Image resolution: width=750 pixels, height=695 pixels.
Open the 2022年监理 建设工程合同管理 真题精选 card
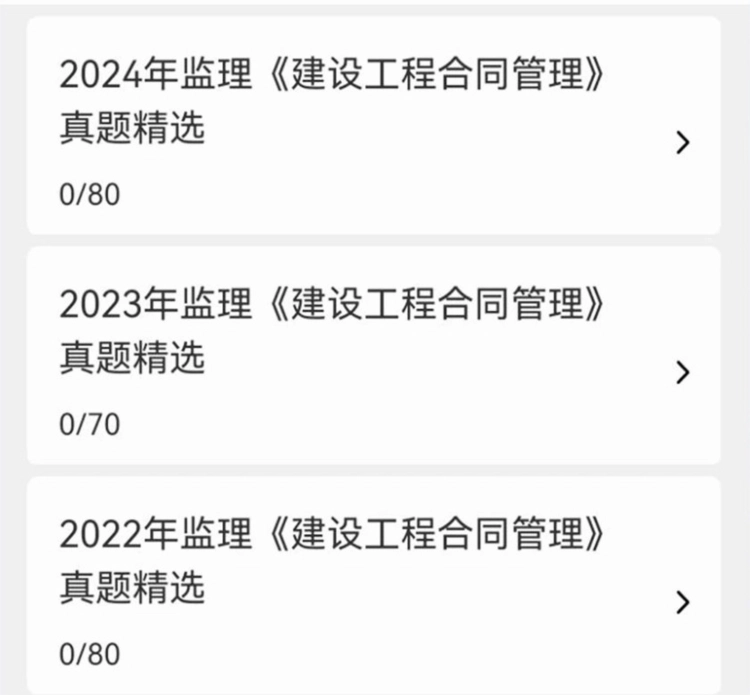pyautogui.click(x=372, y=586)
